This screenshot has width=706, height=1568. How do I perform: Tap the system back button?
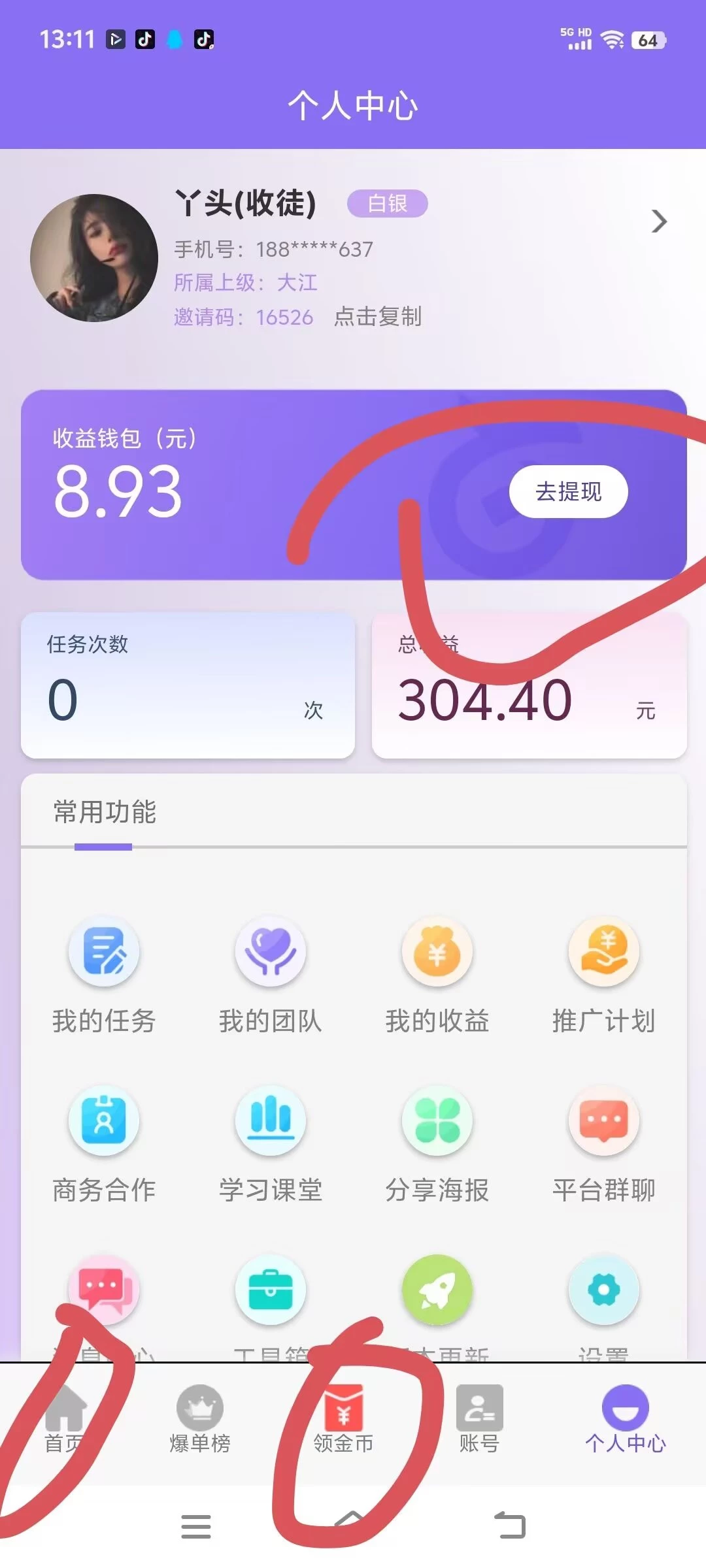510,1526
